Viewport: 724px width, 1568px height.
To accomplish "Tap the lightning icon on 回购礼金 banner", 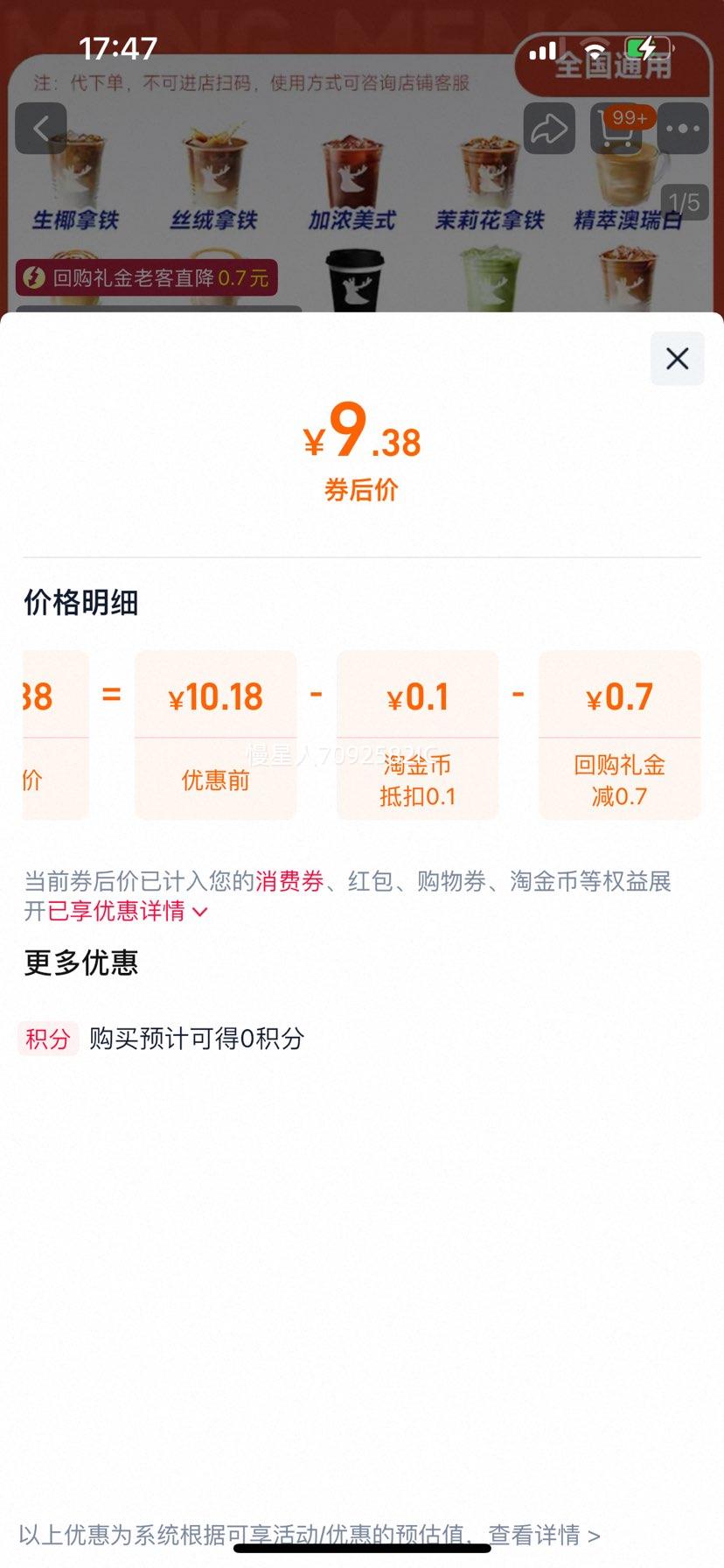I will (35, 278).
